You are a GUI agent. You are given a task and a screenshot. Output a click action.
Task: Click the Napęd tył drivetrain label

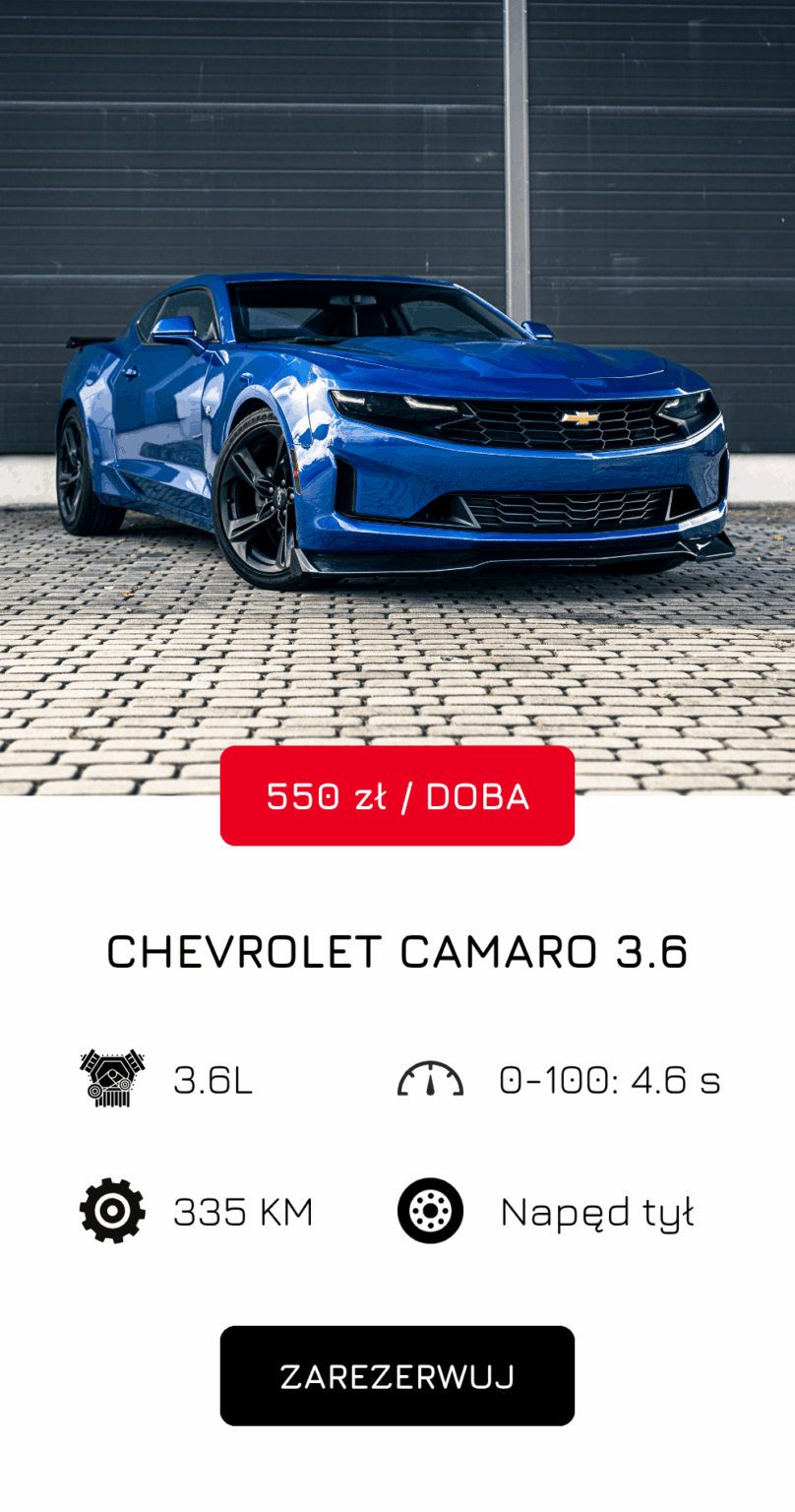[598, 1211]
